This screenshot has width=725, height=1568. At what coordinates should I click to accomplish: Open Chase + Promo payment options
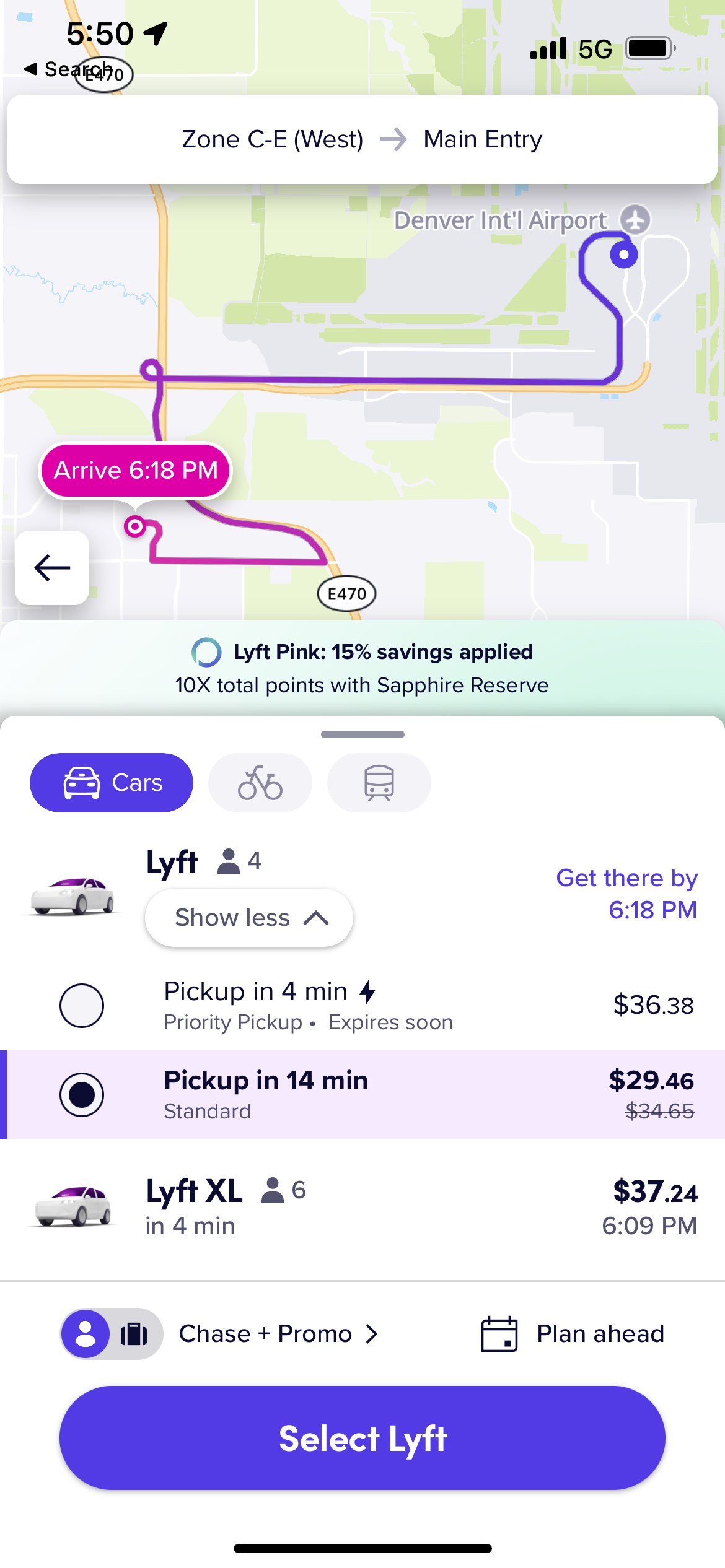(278, 1333)
